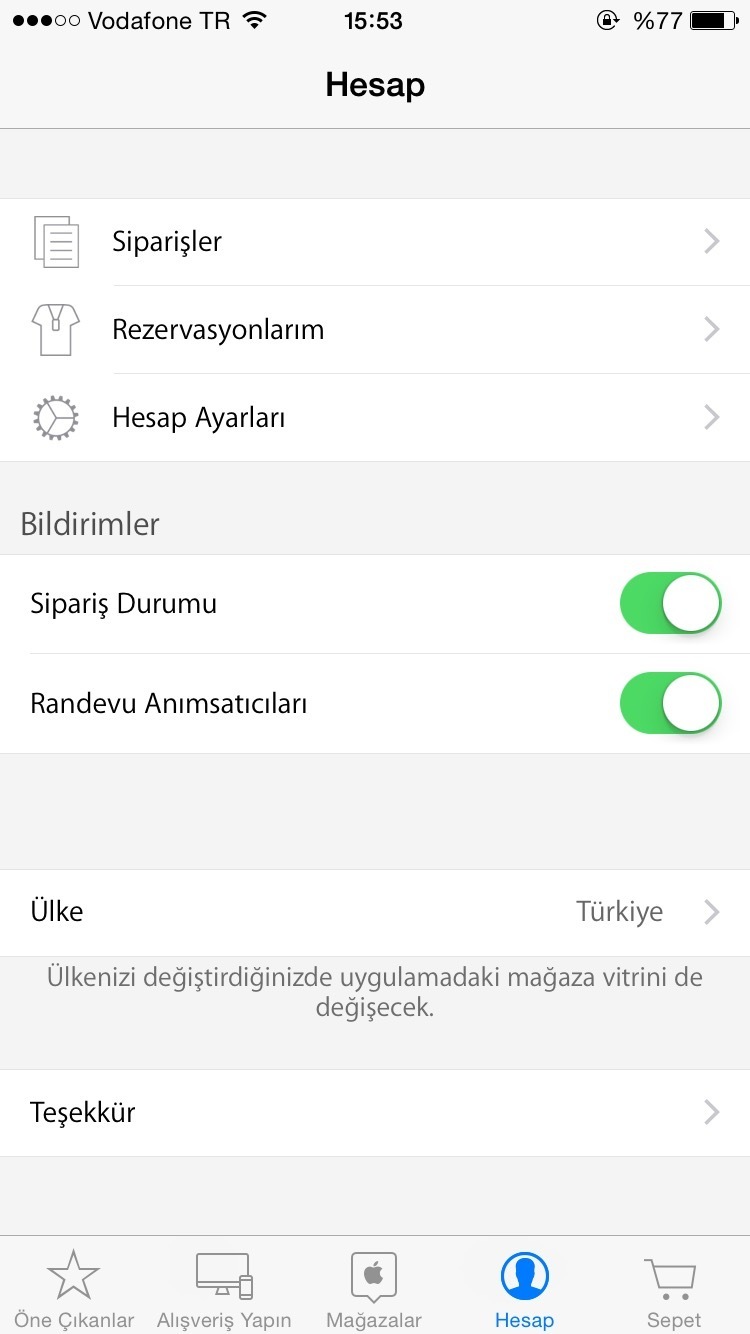Open Rezervasyonlarım
The height and width of the screenshot is (1334, 750).
pyautogui.click(x=375, y=330)
